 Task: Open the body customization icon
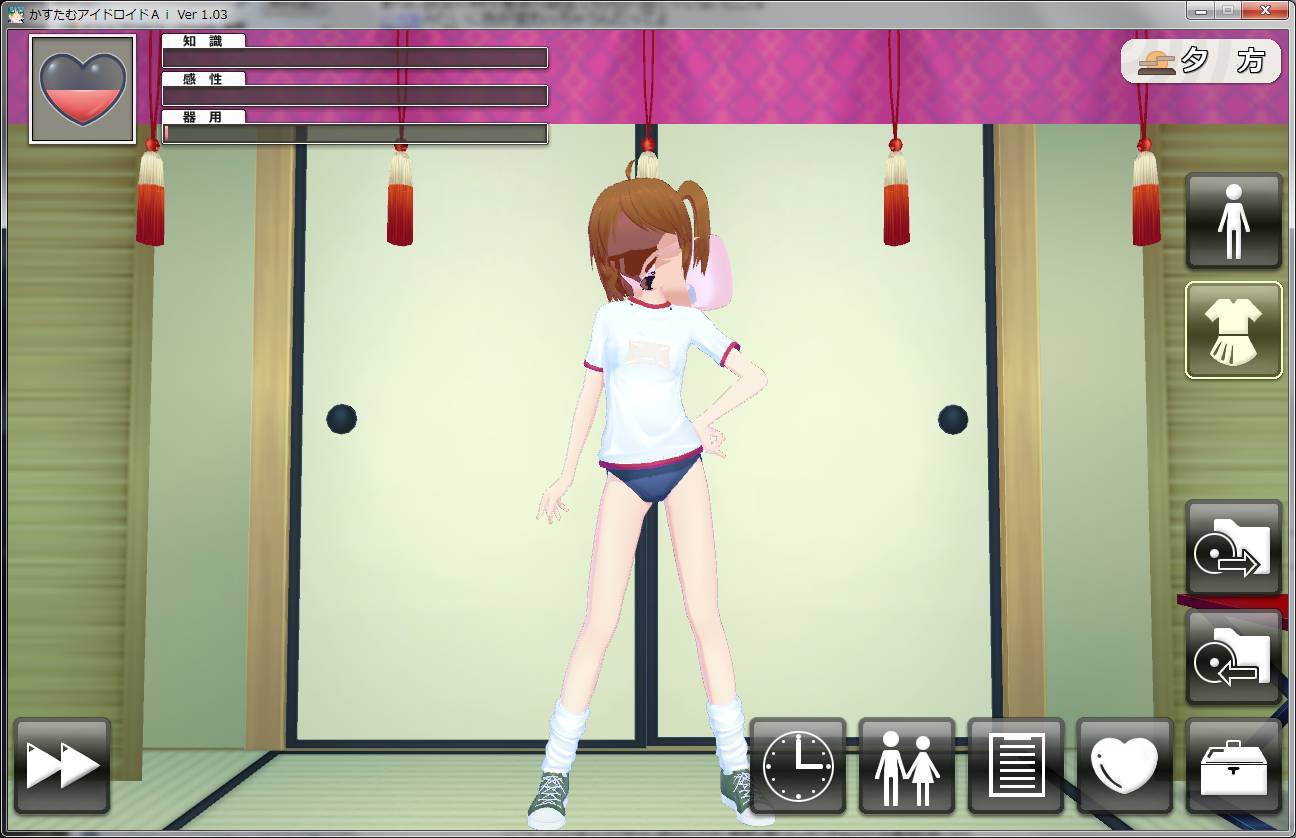(x=1234, y=221)
